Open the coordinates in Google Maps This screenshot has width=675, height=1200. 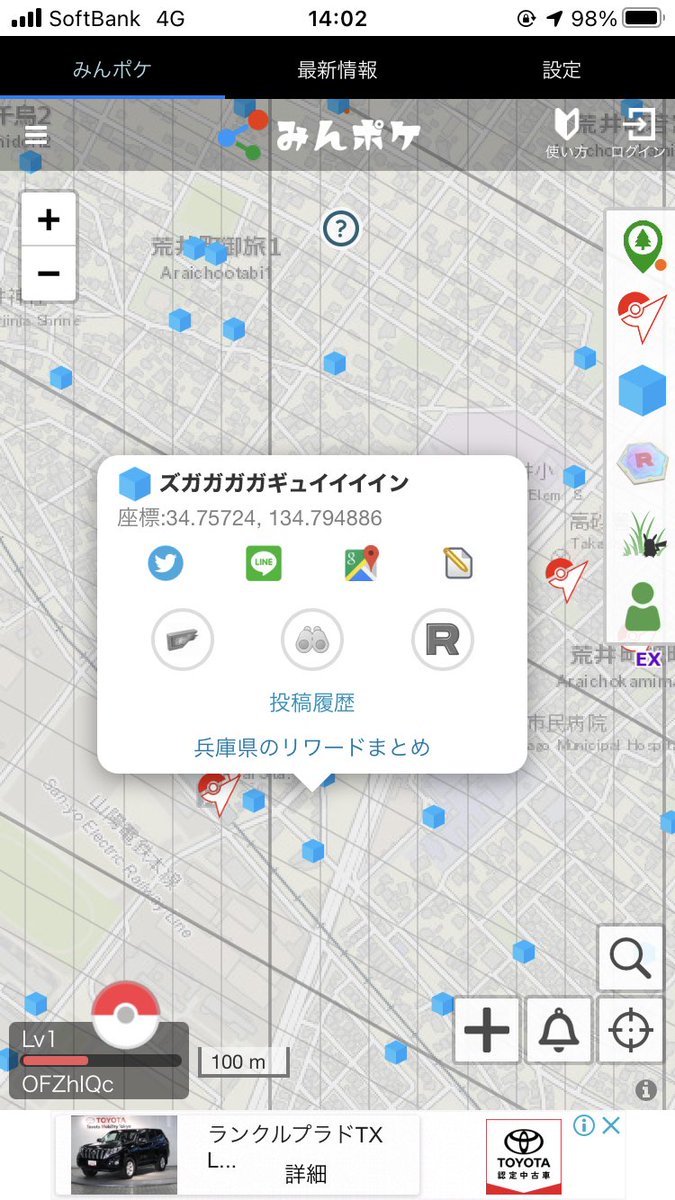pos(361,563)
